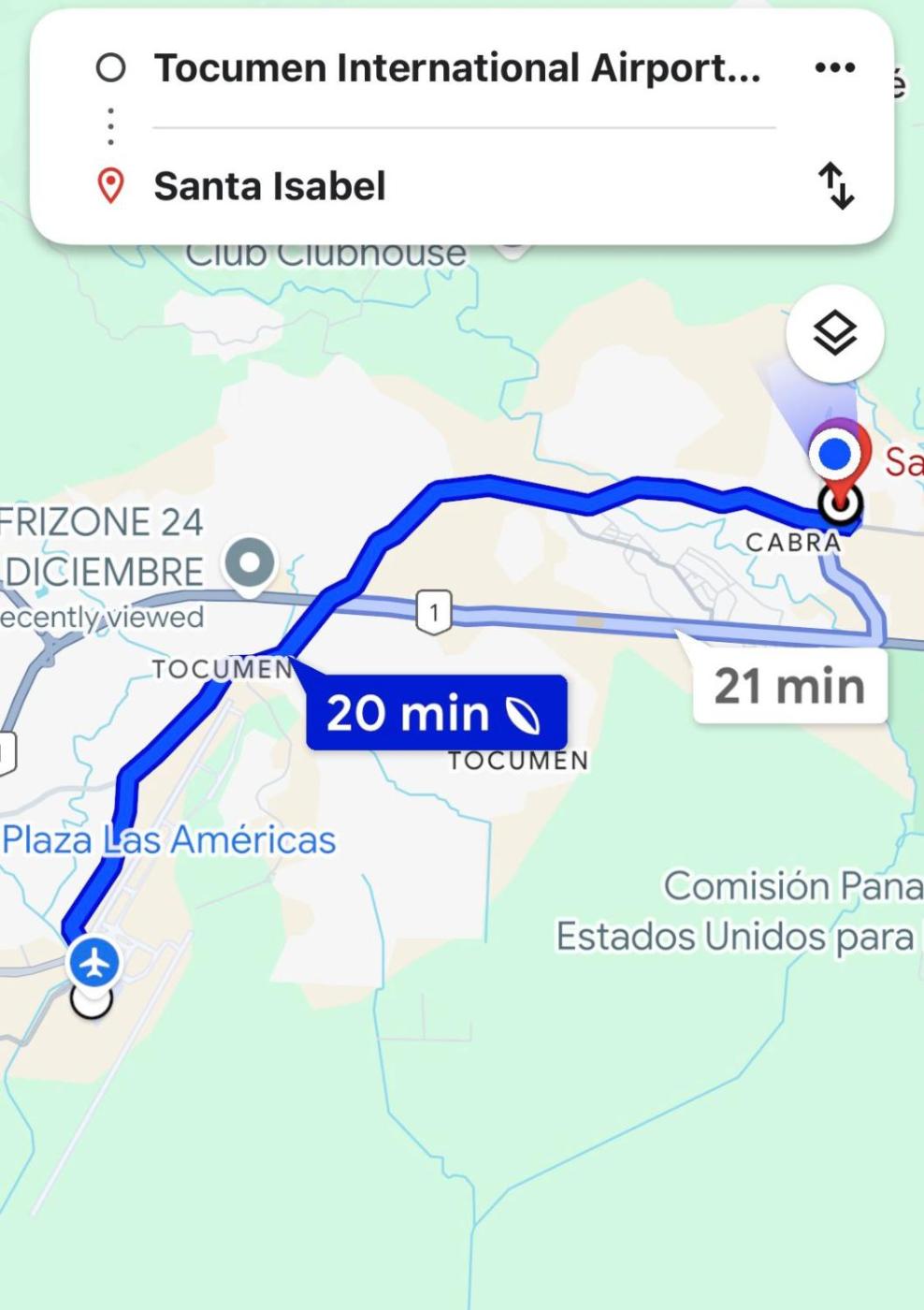Swap start and destination locations
This screenshot has height=1310, width=924.
coord(836,185)
